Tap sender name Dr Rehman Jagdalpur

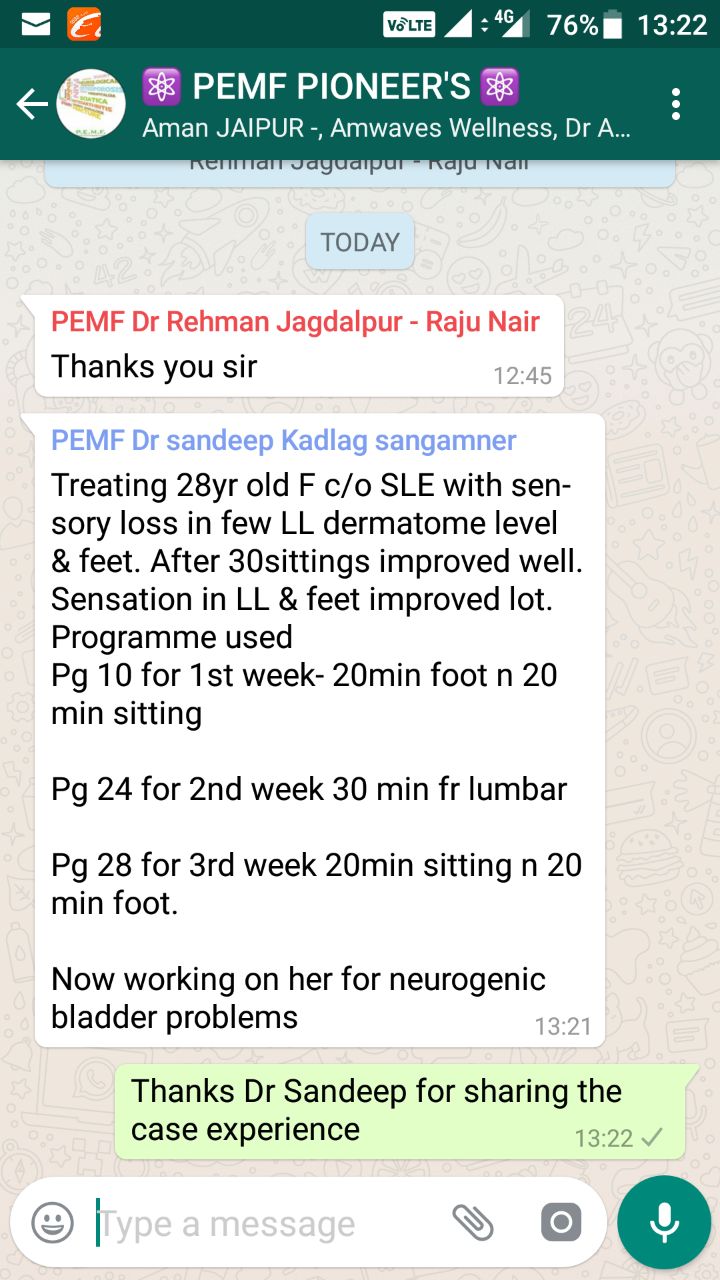(295, 322)
